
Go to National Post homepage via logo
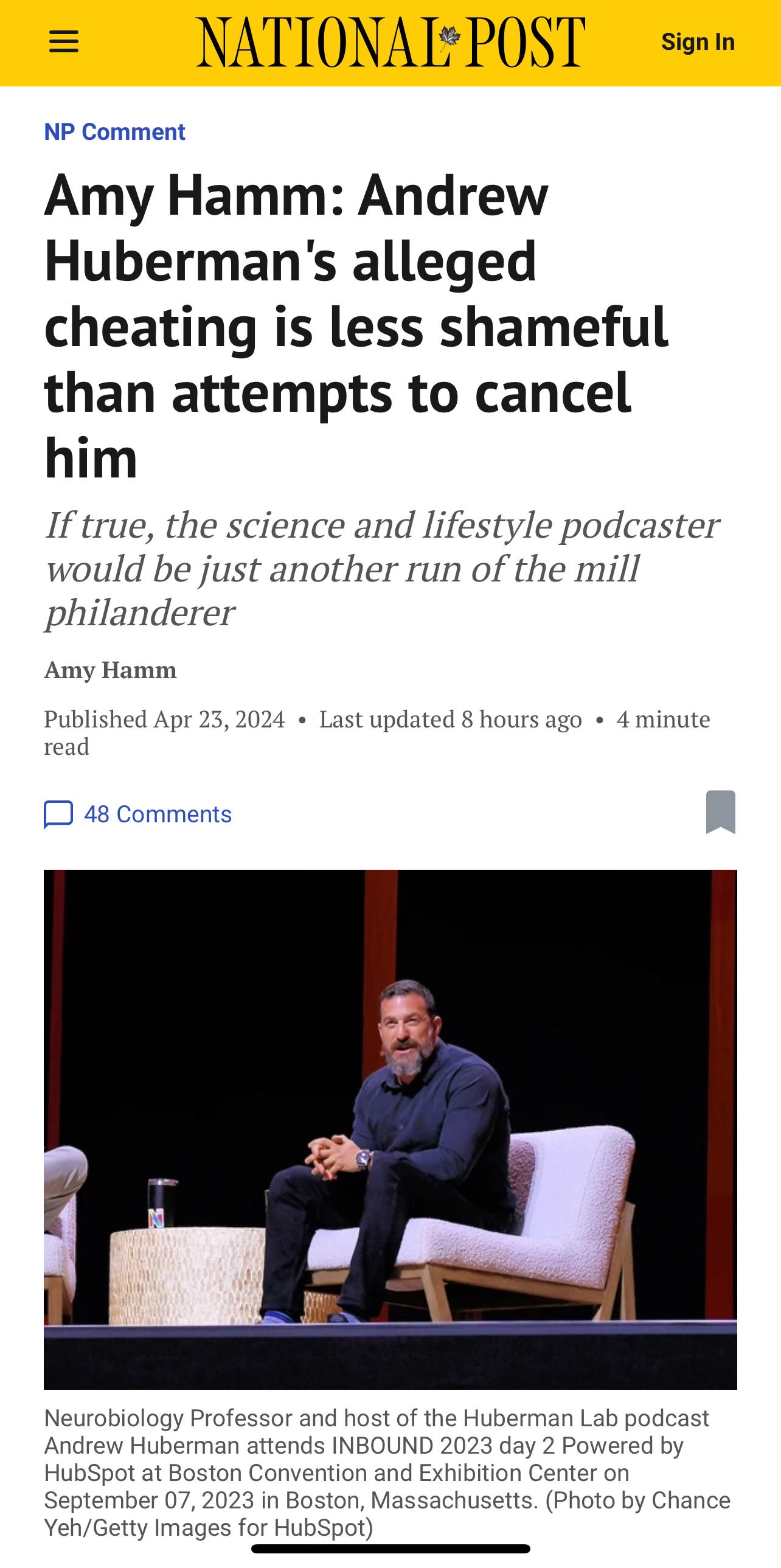point(390,43)
